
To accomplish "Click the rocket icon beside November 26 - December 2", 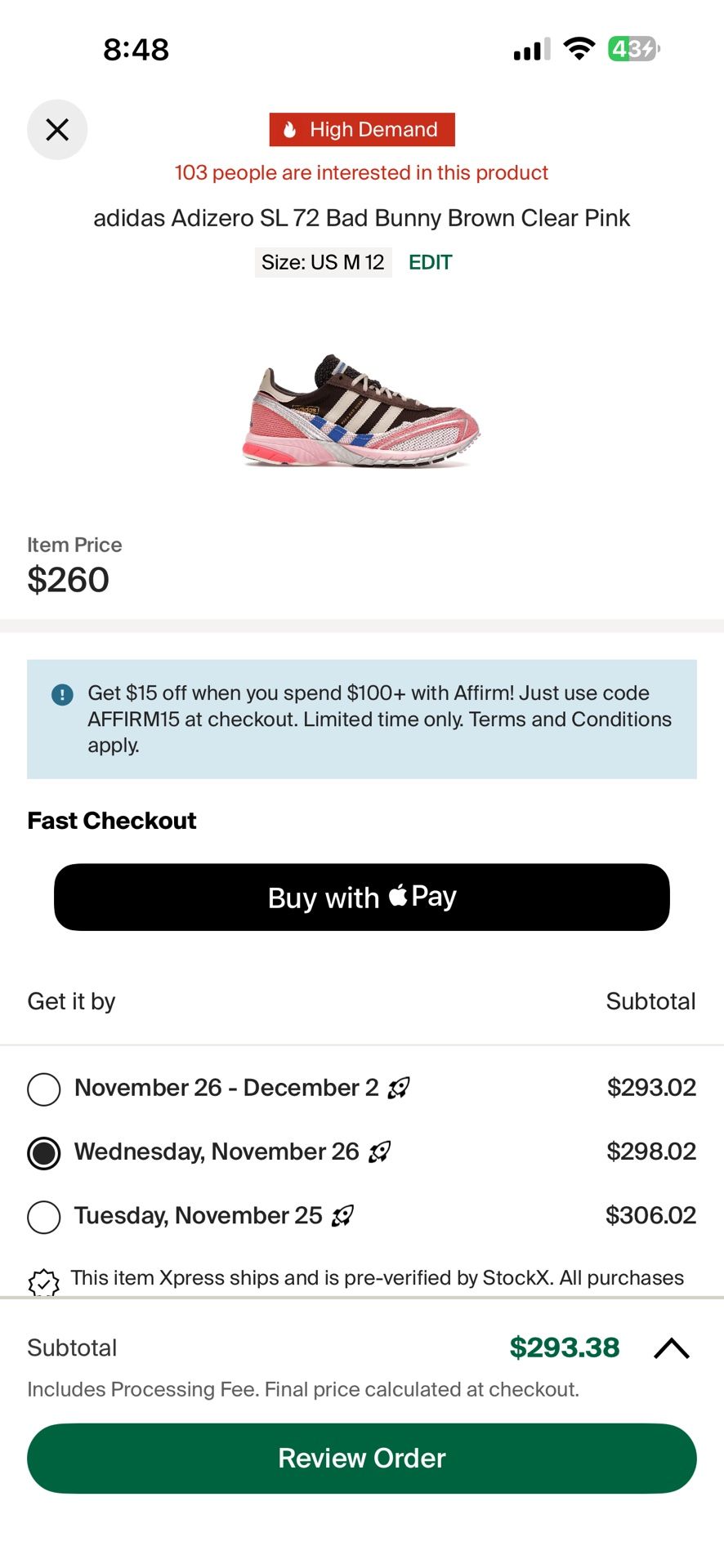I will [x=400, y=1087].
